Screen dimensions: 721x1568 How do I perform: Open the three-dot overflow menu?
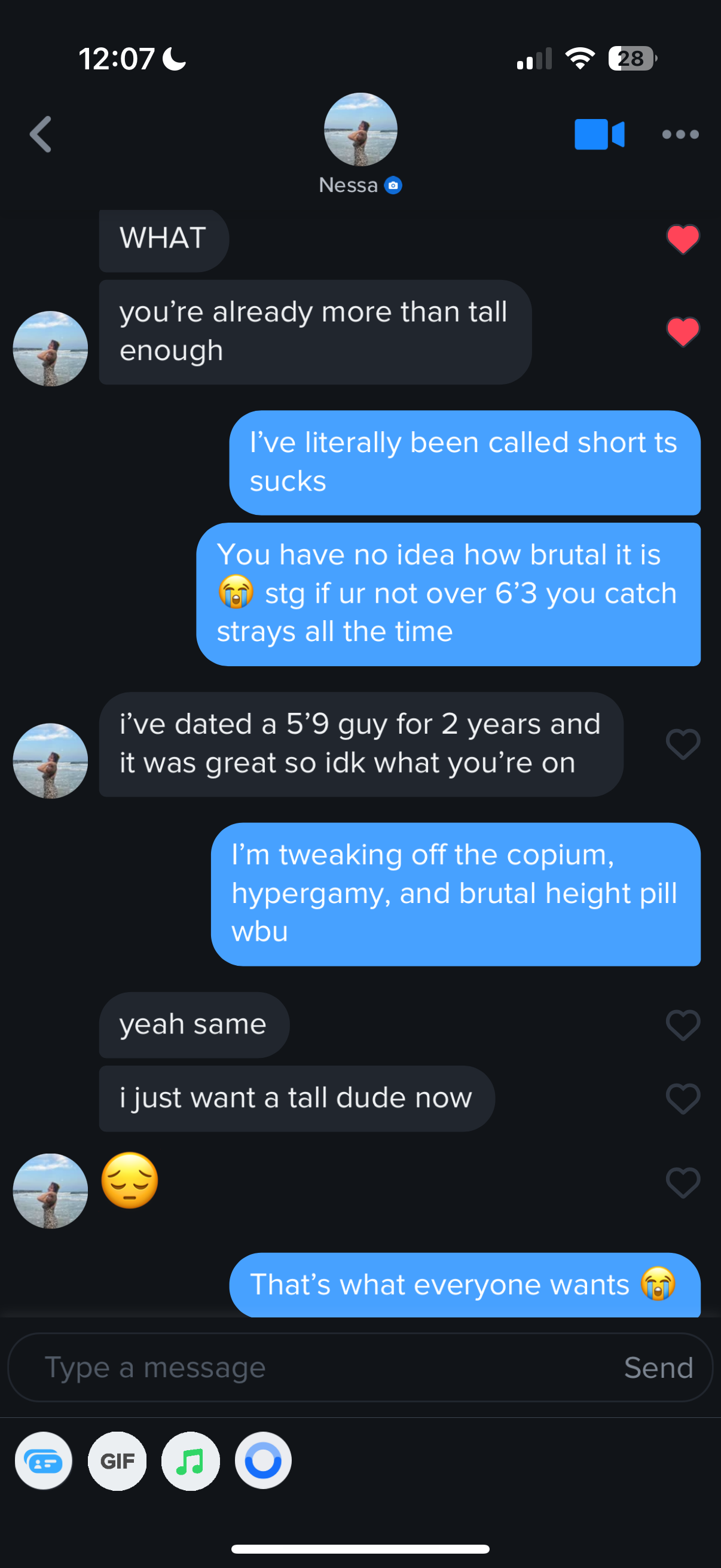pyautogui.click(x=680, y=134)
